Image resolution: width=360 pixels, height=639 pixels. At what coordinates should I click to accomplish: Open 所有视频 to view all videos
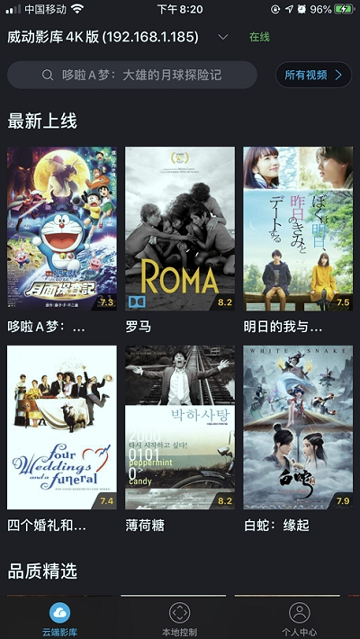click(313, 75)
